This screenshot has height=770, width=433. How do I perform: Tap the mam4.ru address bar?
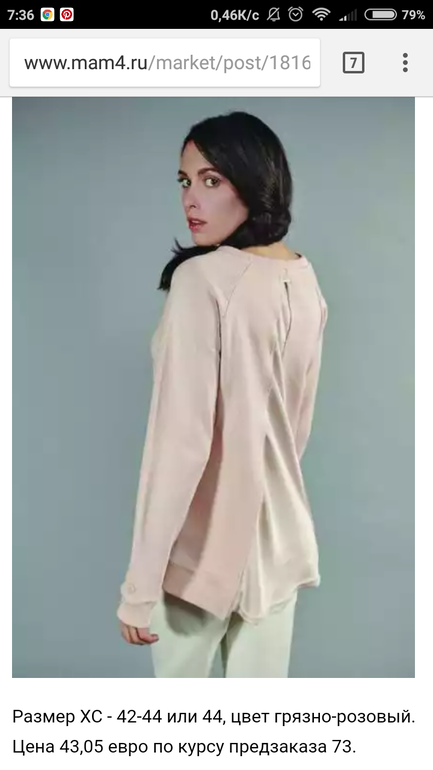point(165,63)
